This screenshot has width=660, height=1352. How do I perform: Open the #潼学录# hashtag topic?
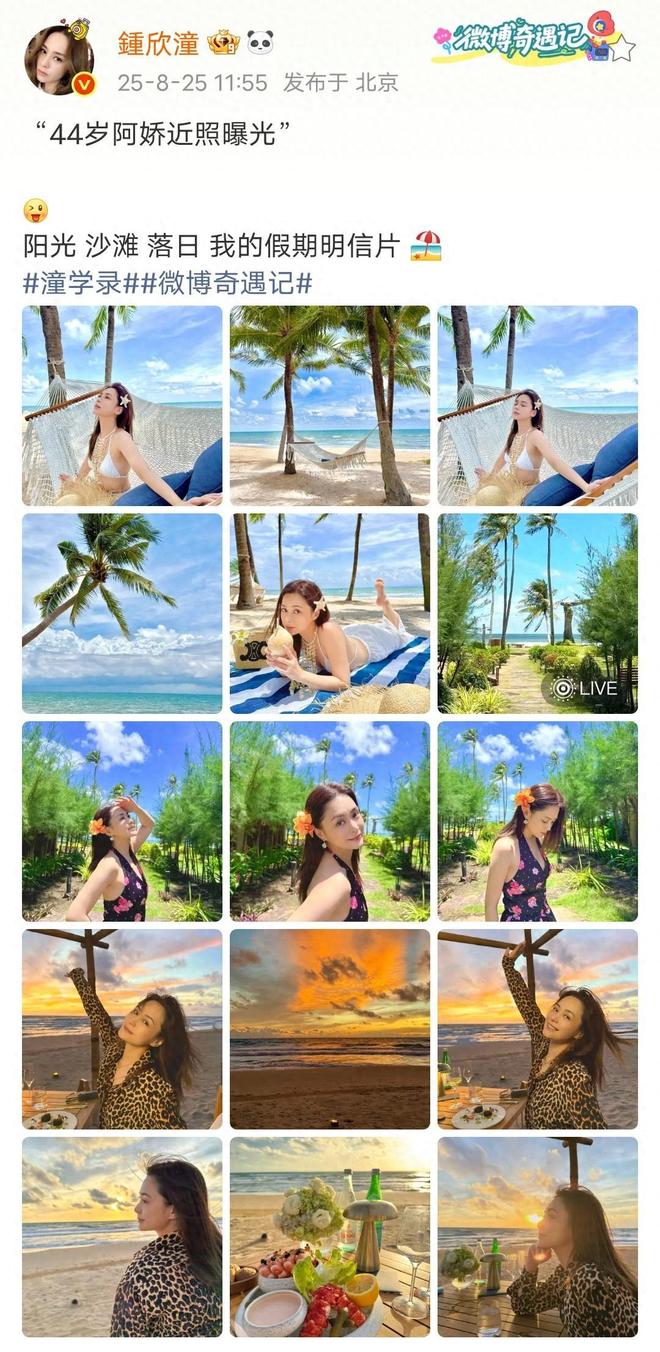point(75,283)
